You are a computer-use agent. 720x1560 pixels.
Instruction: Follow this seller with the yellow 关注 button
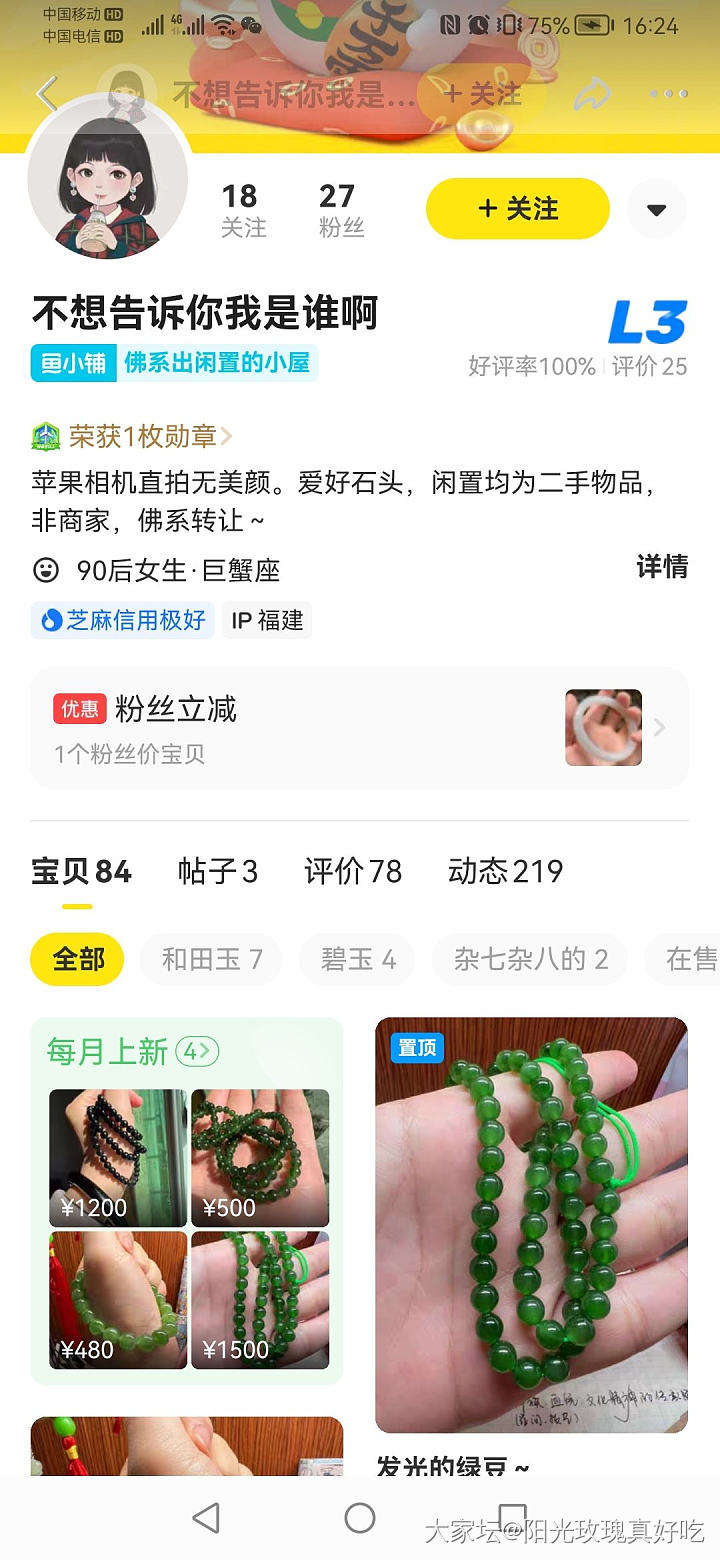(517, 209)
